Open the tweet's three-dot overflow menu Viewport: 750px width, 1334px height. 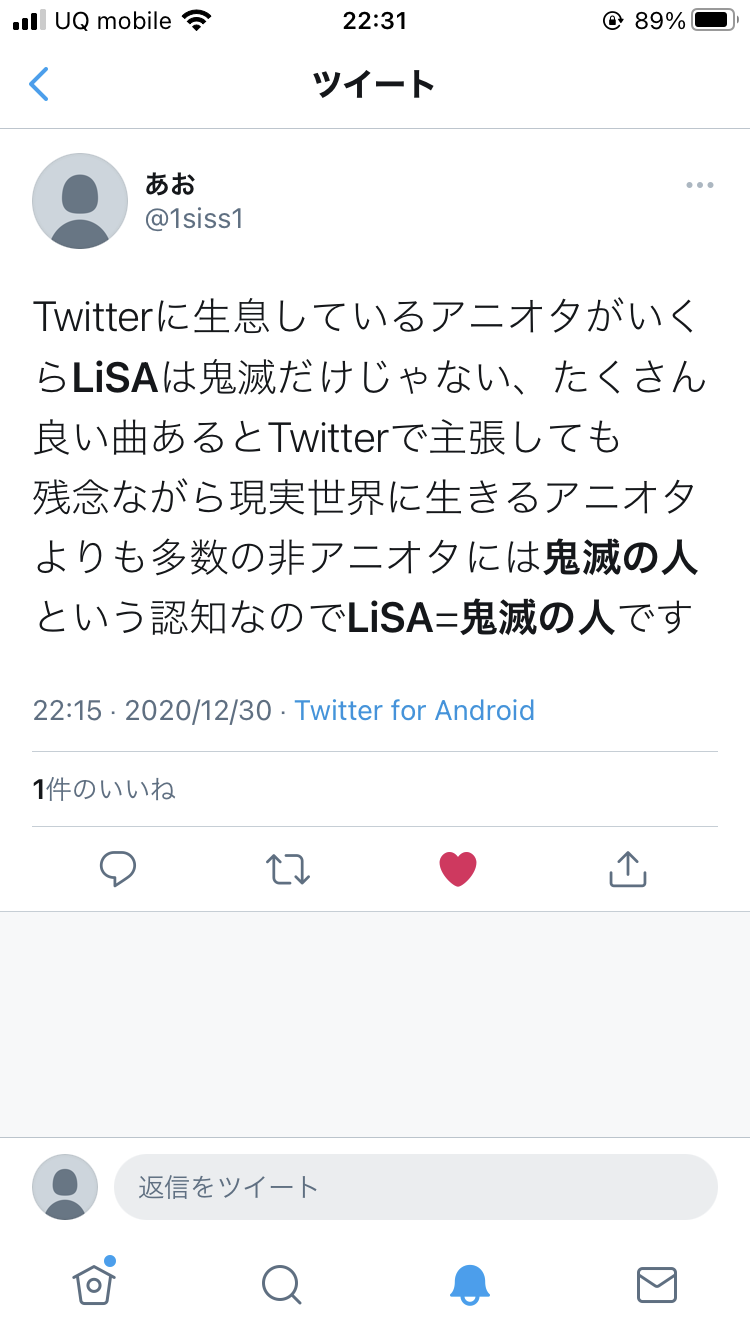[x=699, y=185]
